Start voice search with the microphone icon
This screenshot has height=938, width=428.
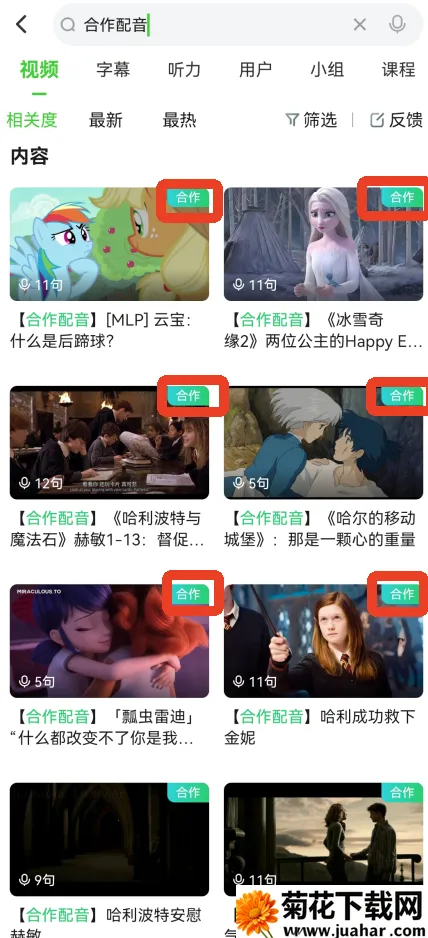(x=397, y=25)
